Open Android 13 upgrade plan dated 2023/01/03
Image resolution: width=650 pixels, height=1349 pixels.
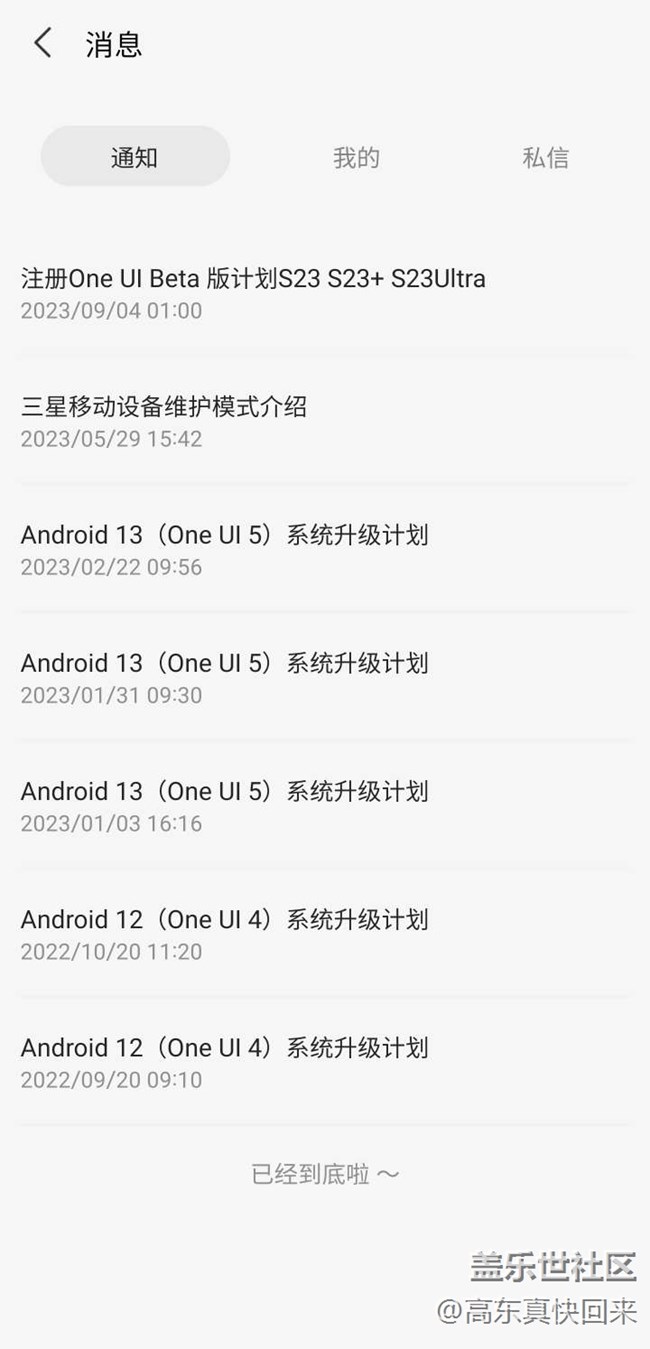coord(224,804)
